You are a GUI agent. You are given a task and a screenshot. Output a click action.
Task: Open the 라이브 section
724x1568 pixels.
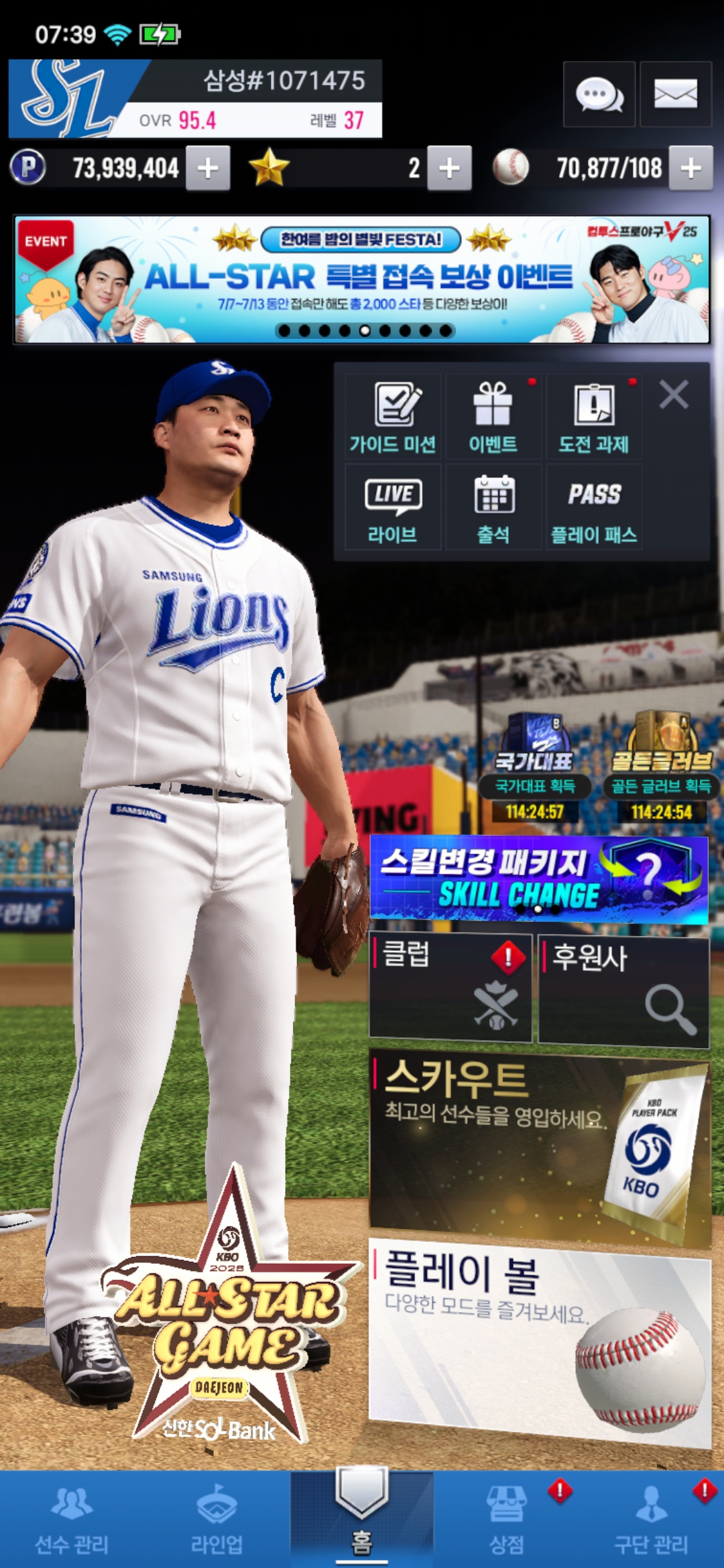[x=393, y=508]
